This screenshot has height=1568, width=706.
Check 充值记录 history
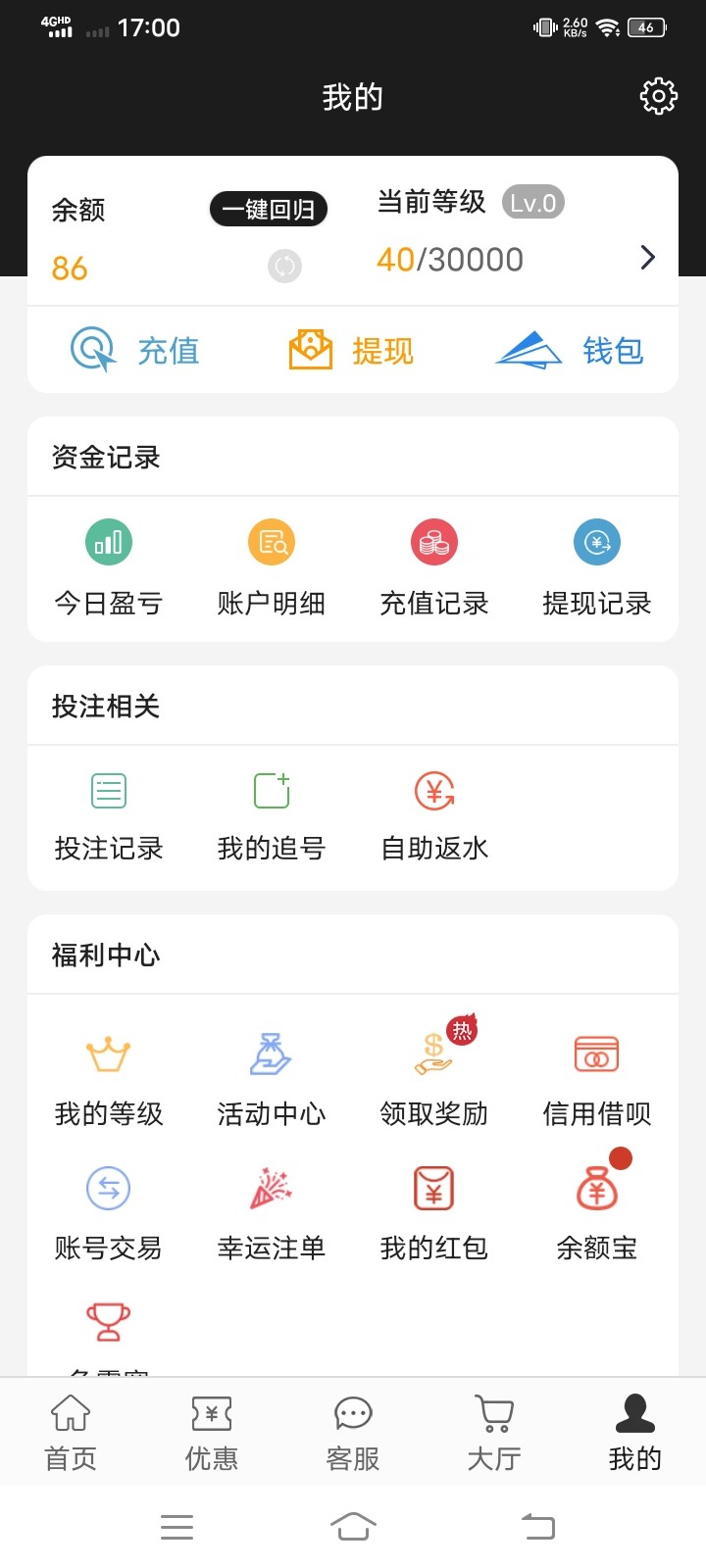(434, 567)
